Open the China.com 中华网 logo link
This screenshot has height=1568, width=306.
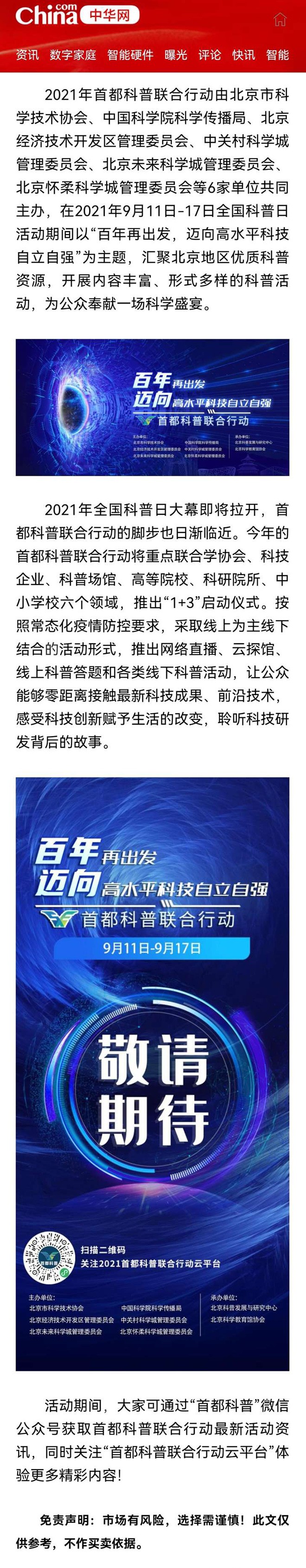click(x=76, y=16)
